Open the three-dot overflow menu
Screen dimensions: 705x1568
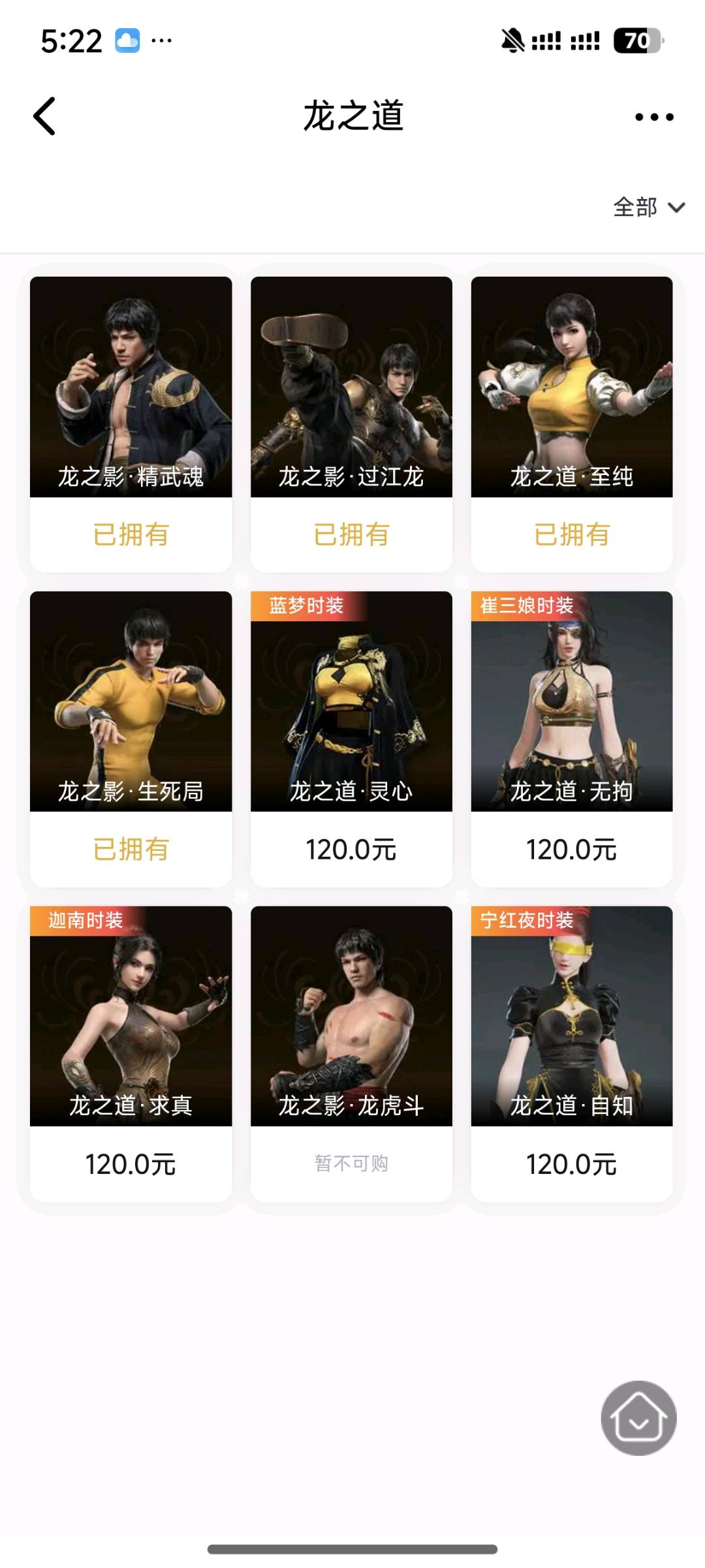[654, 117]
